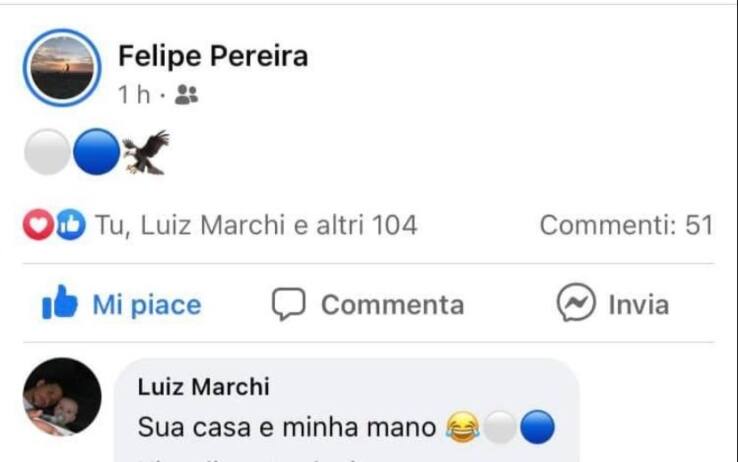
Task: Tap Commenta to write a comment
Action: [368, 304]
